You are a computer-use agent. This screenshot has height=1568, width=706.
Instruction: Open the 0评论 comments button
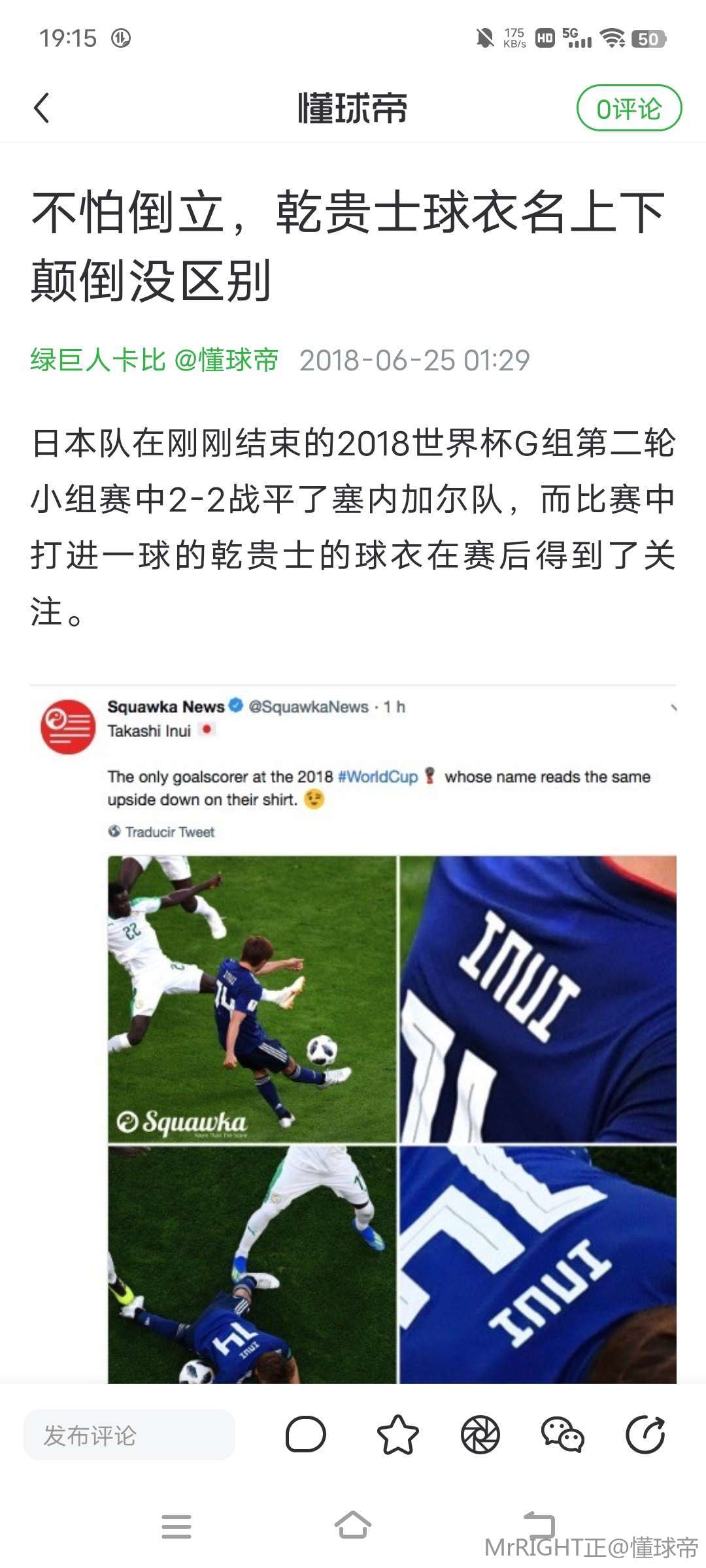629,108
